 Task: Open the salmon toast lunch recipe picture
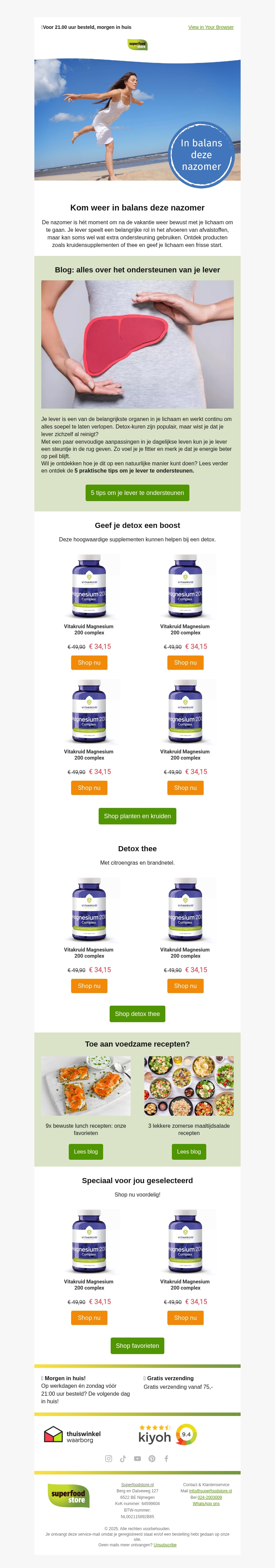pyautogui.click(x=86, y=1086)
